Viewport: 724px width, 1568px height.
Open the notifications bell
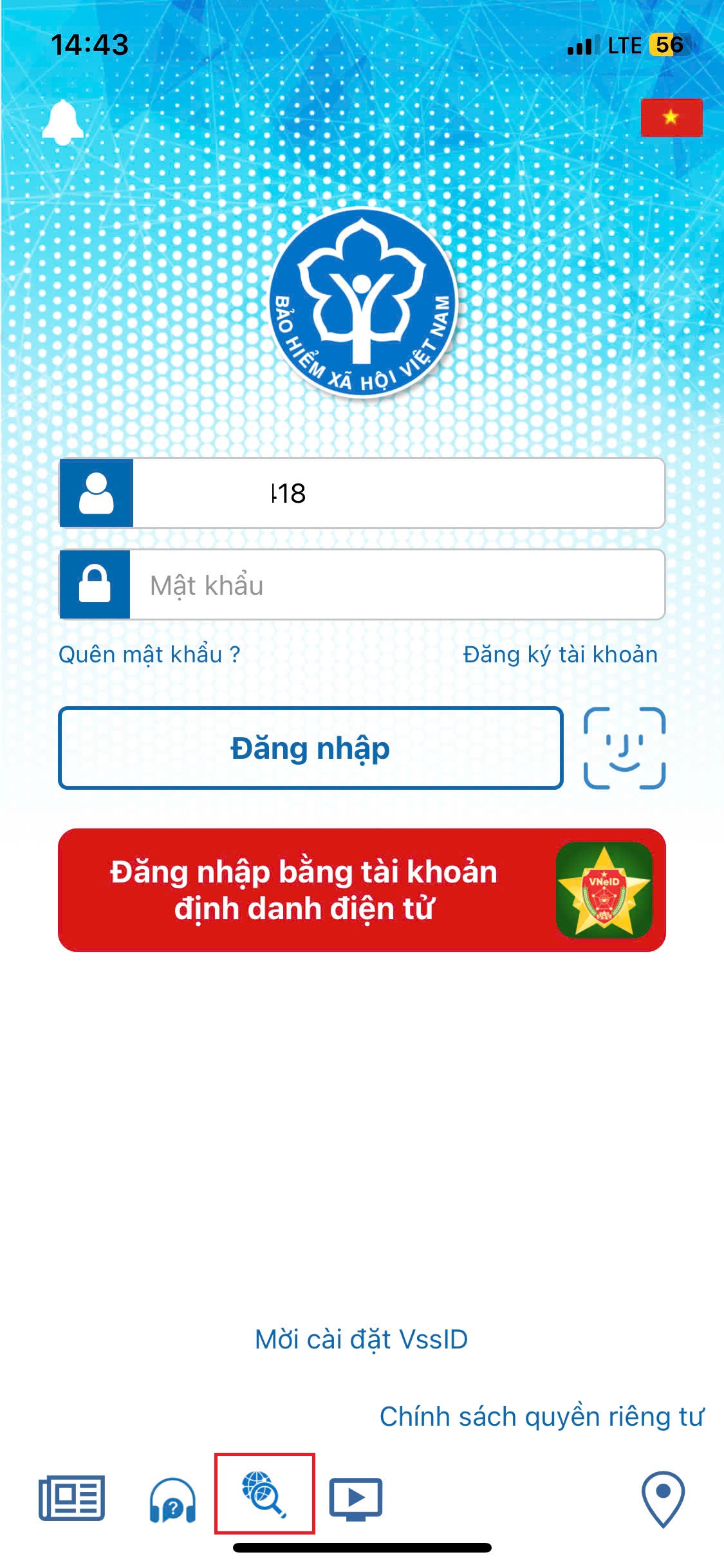click(x=62, y=122)
